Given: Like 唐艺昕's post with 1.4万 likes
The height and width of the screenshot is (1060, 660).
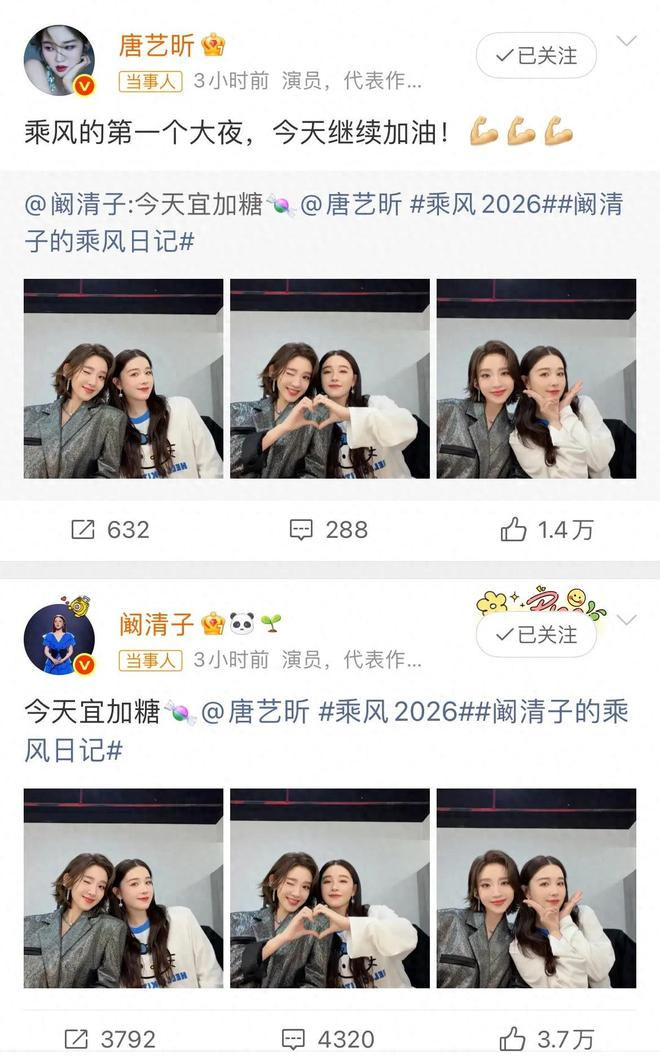Looking at the screenshot, I should (547, 530).
